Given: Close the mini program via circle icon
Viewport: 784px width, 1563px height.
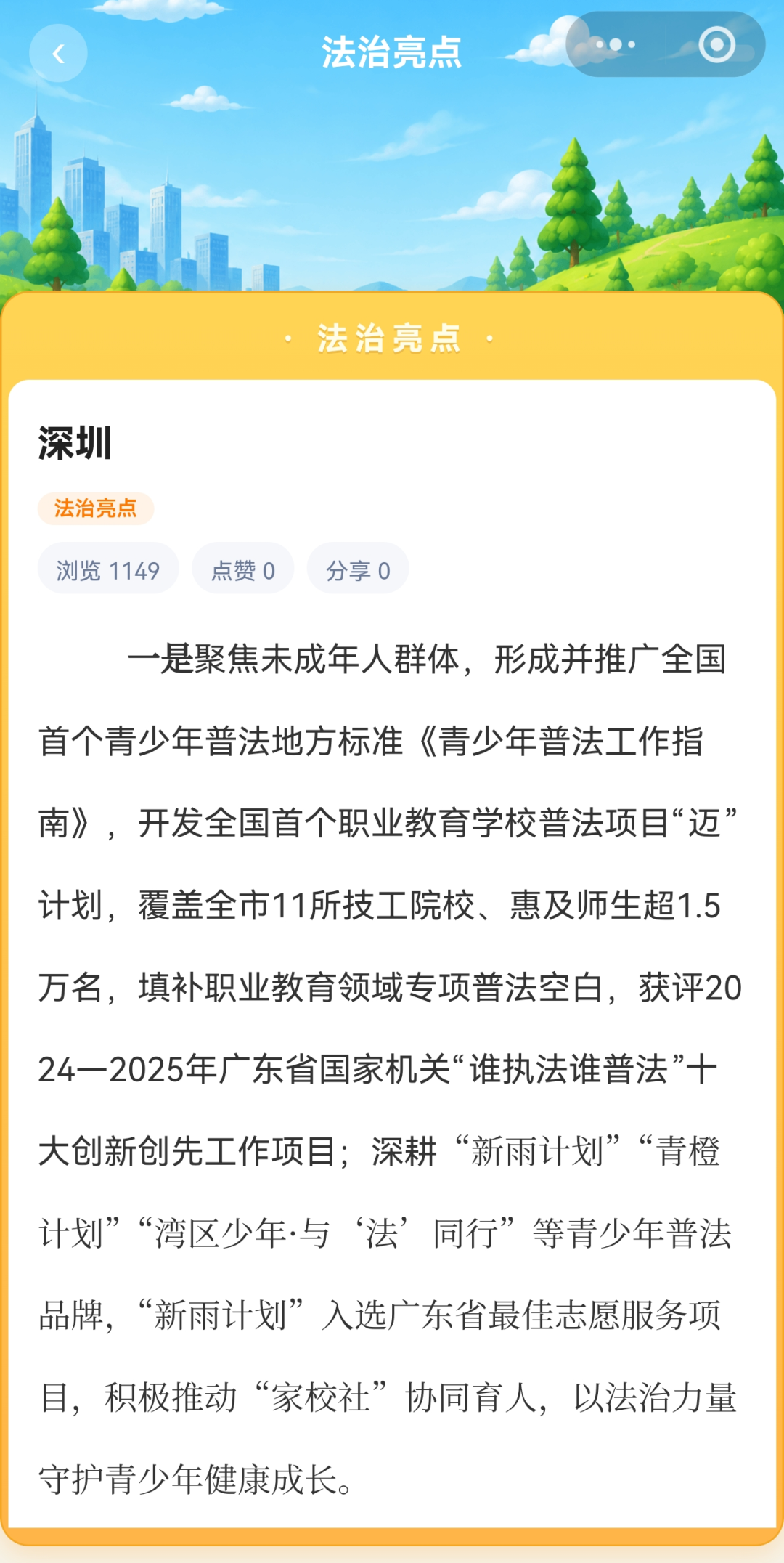Looking at the screenshot, I should point(716,45).
